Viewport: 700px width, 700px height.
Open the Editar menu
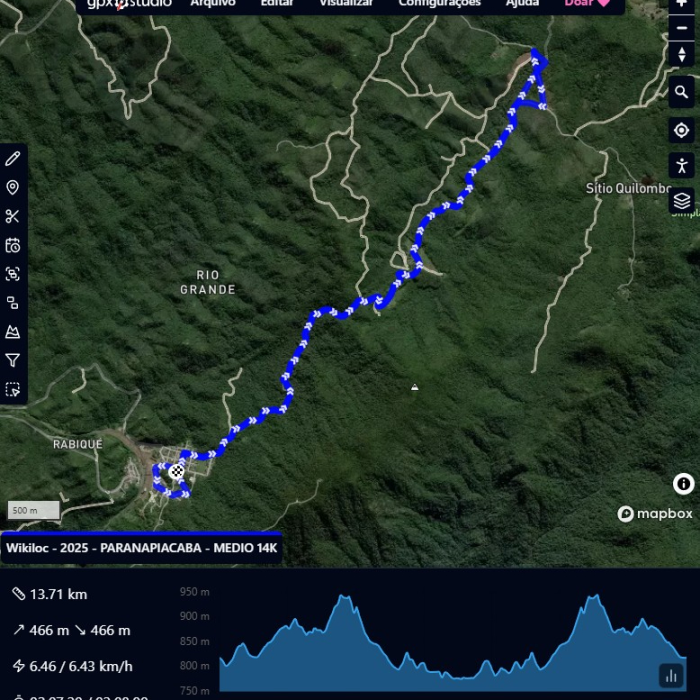click(277, 3)
